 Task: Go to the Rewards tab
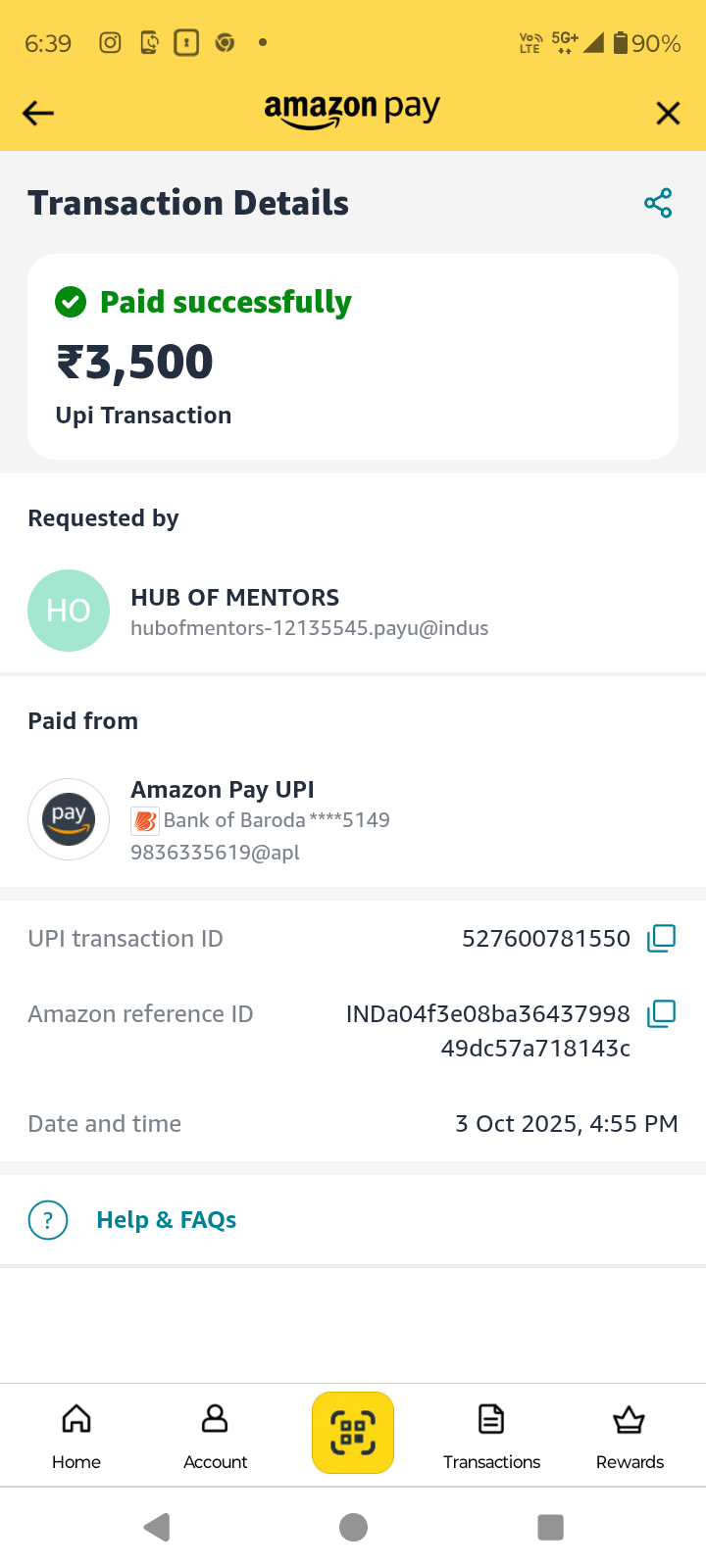[630, 1435]
